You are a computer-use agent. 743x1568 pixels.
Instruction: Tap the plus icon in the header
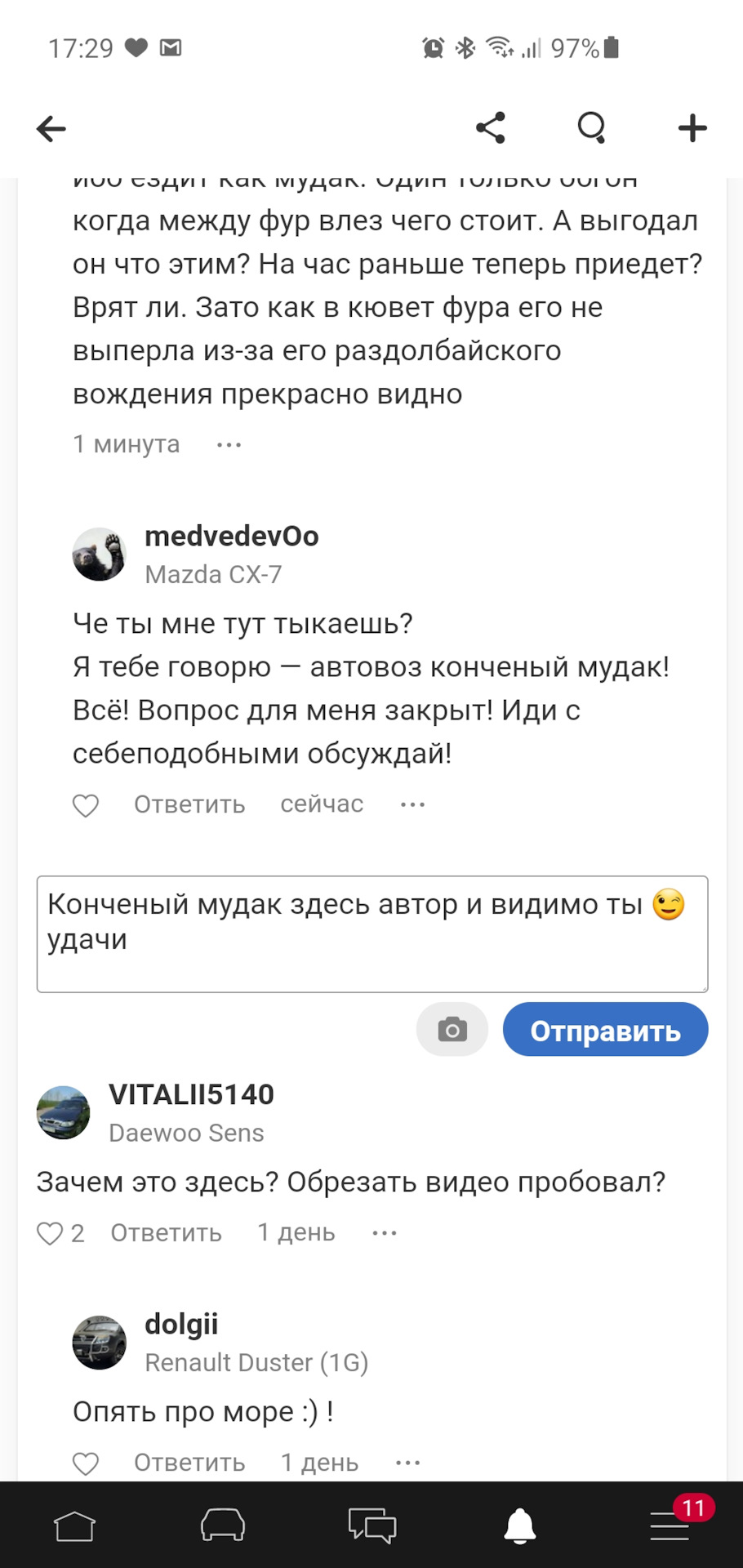point(692,128)
